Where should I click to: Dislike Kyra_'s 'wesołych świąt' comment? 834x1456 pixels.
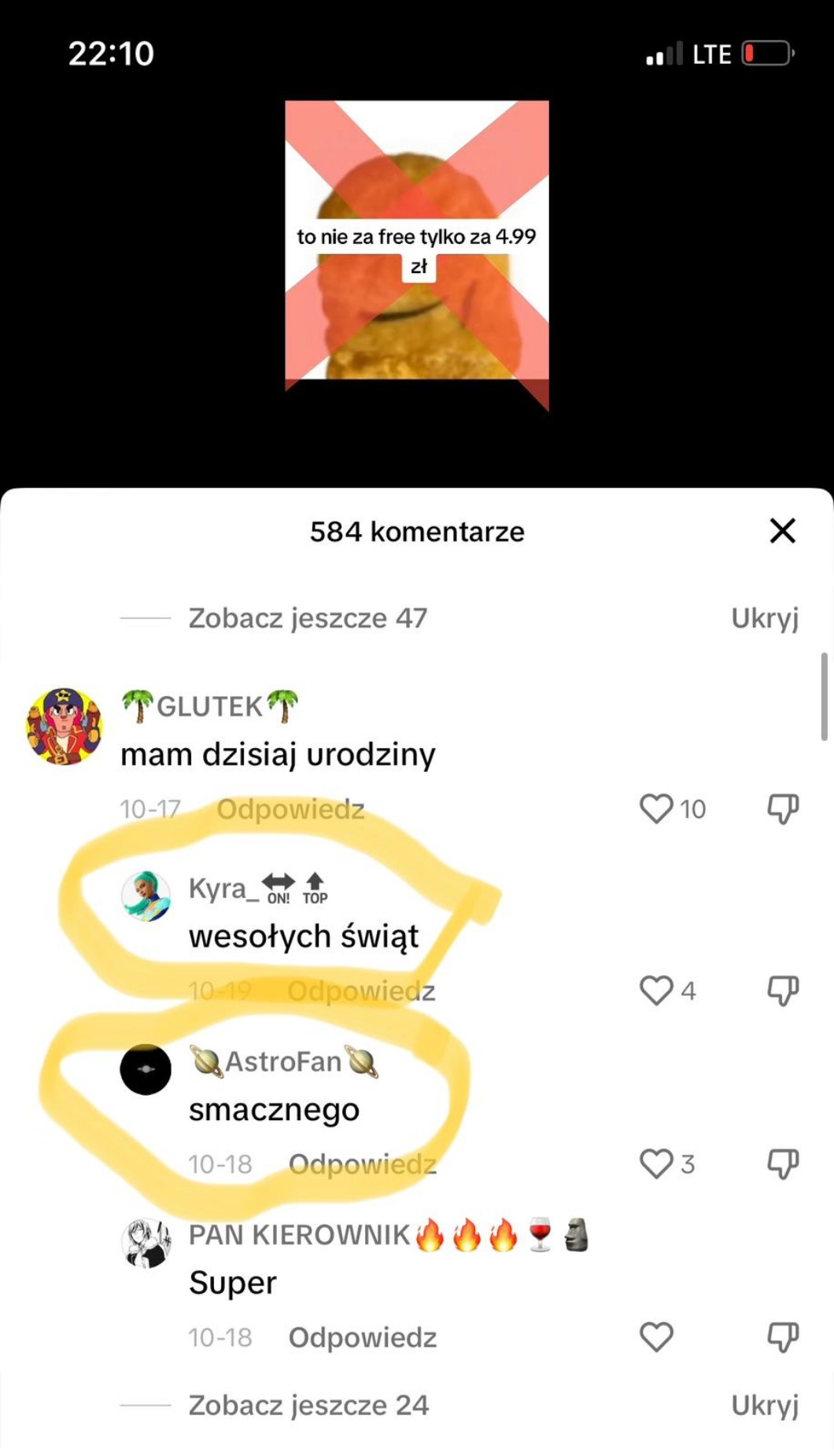(x=782, y=990)
